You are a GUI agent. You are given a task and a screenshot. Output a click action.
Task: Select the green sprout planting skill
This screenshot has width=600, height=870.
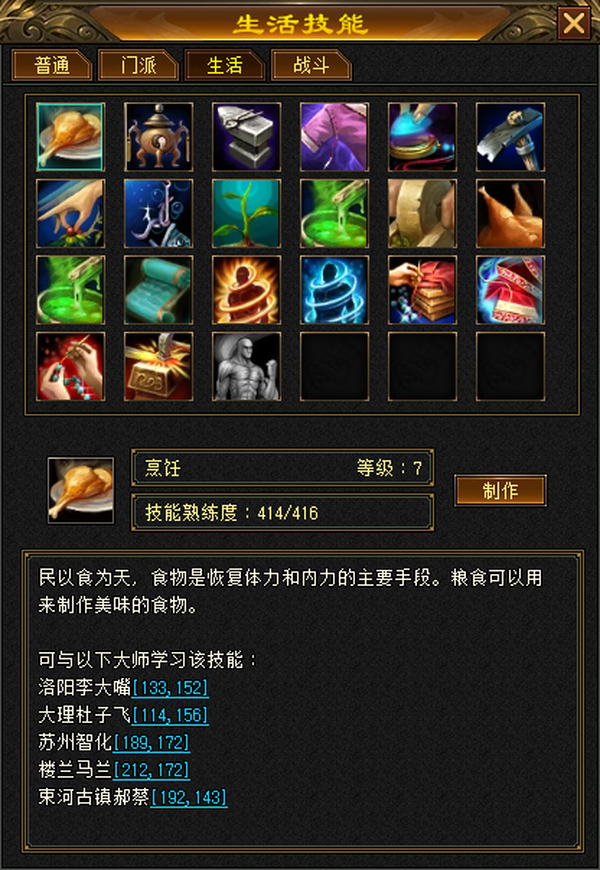coord(246,213)
